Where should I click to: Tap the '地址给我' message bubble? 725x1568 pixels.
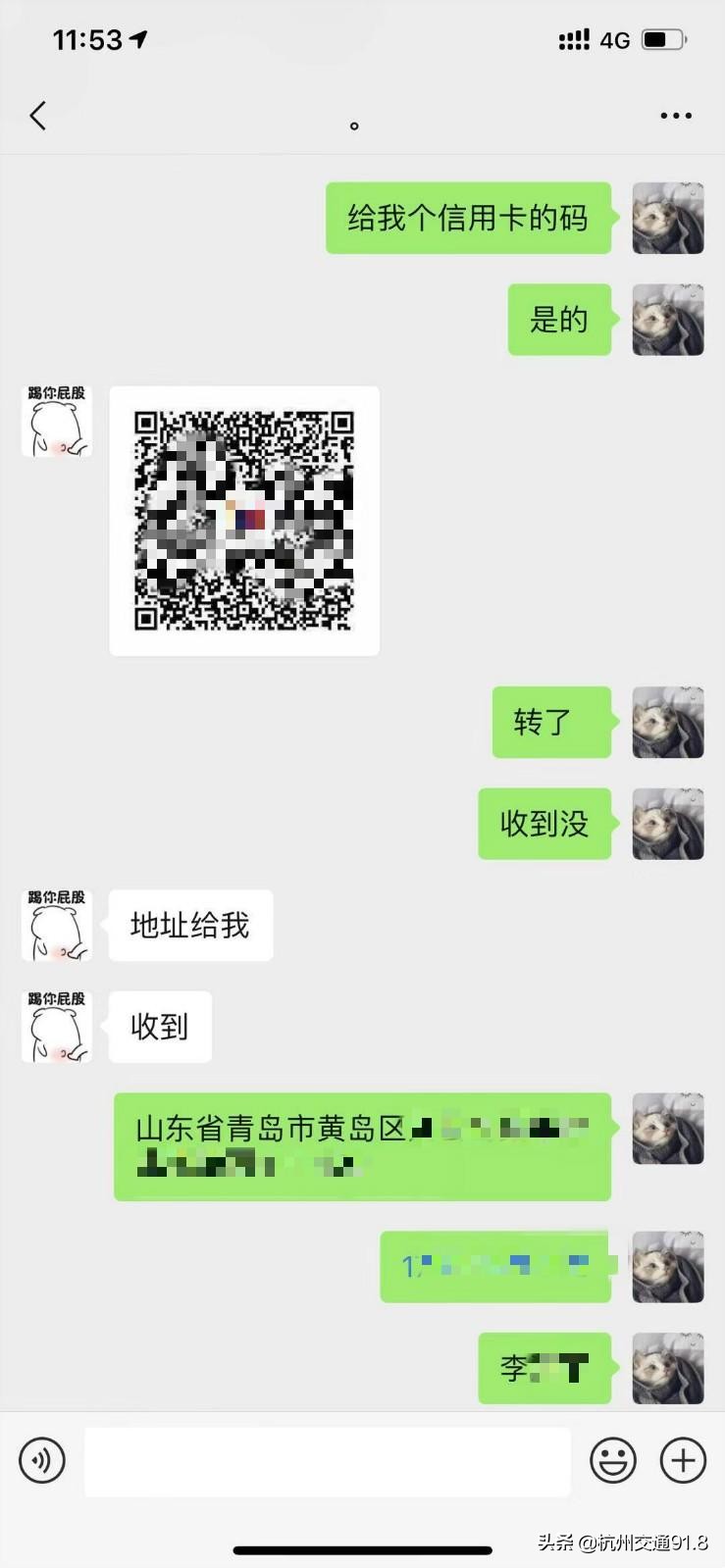pos(190,925)
